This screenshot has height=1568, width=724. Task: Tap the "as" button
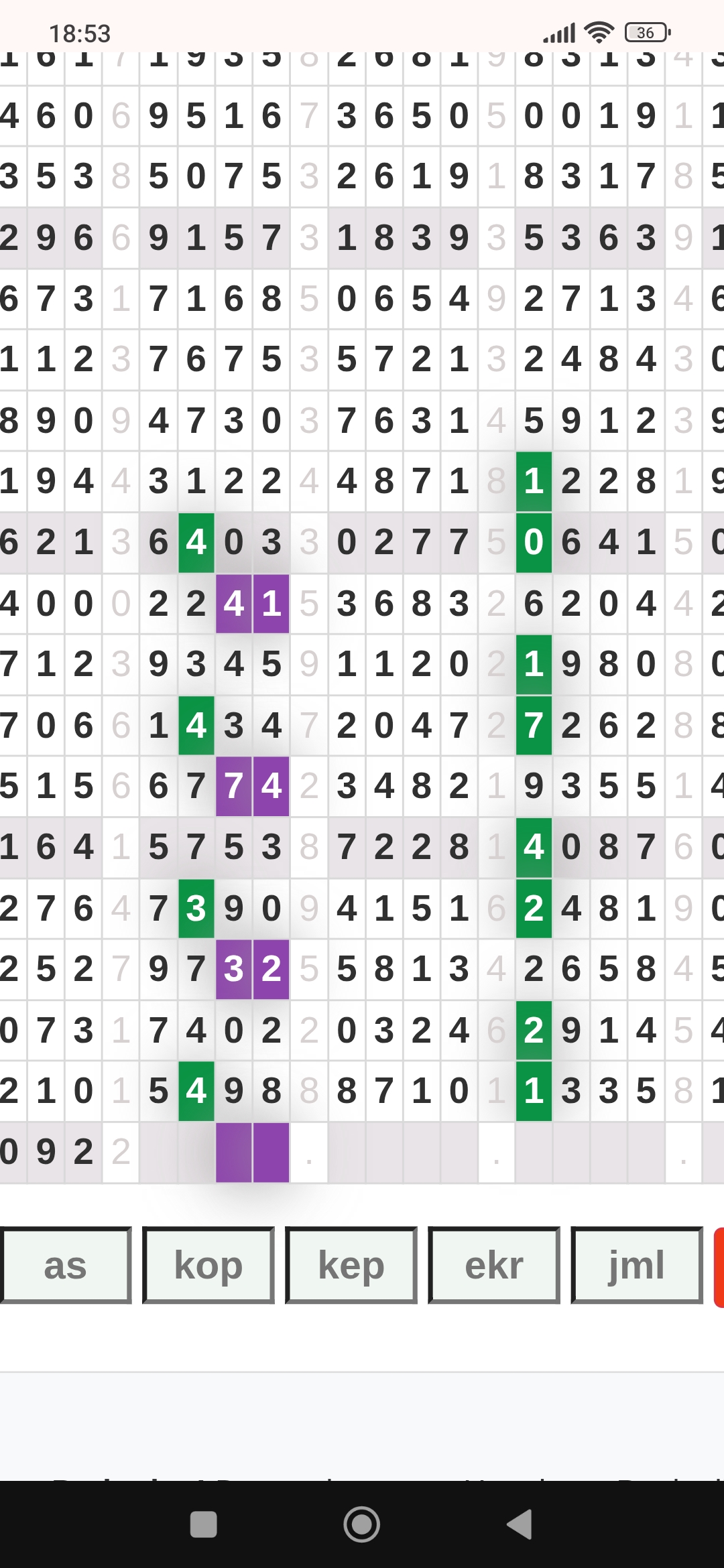pyautogui.click(x=66, y=1265)
